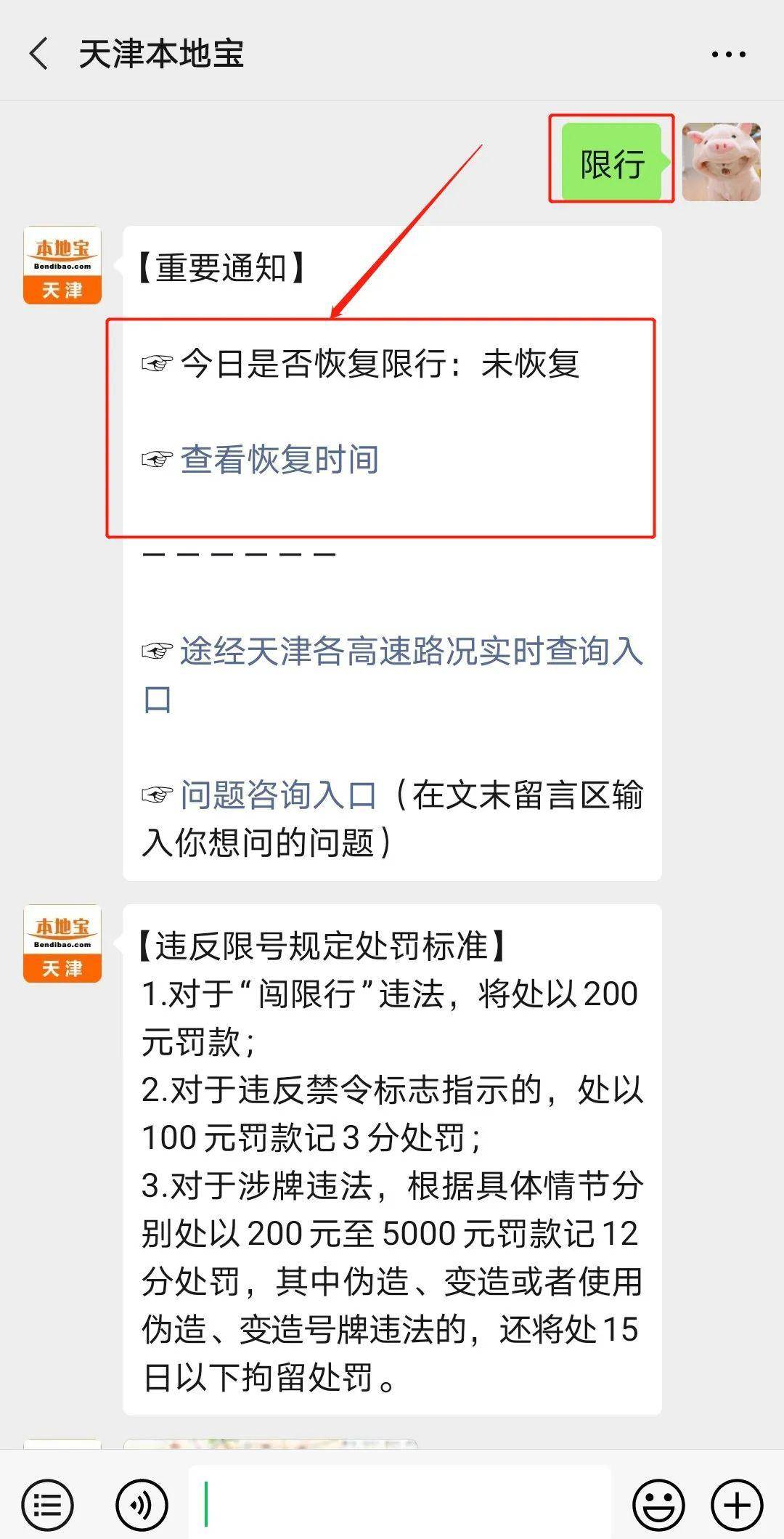This screenshot has height=1539, width=784.
Task: Open the three-dot overflow menu
Action: 728,54
